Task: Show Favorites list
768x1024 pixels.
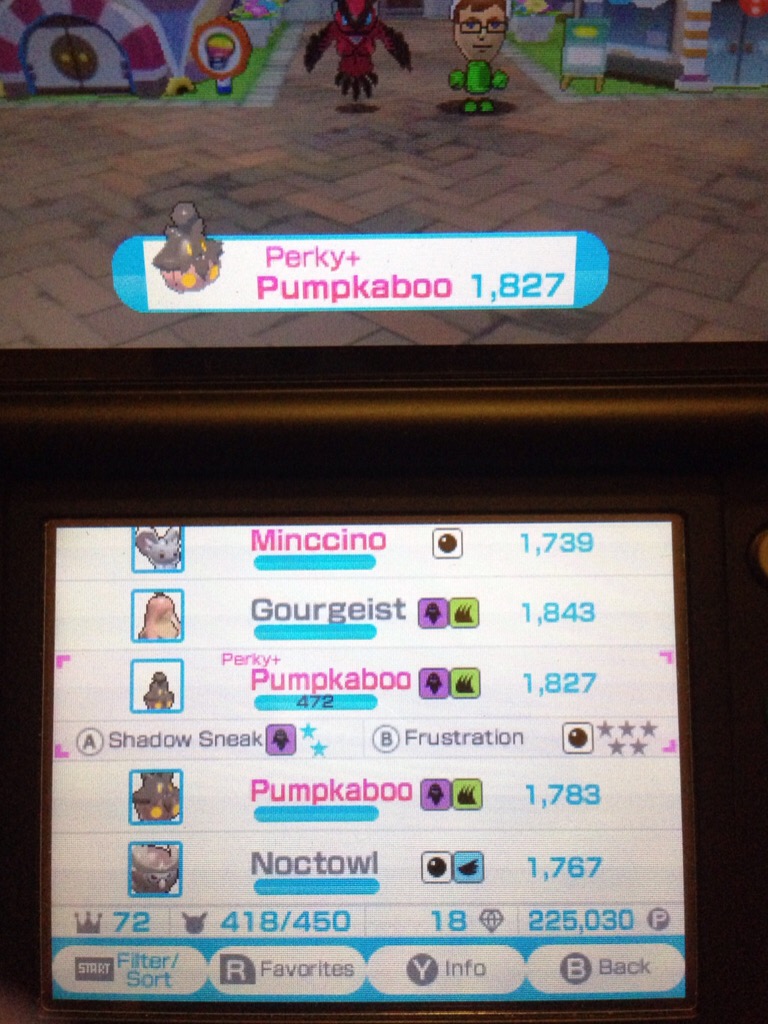Action: [288, 969]
